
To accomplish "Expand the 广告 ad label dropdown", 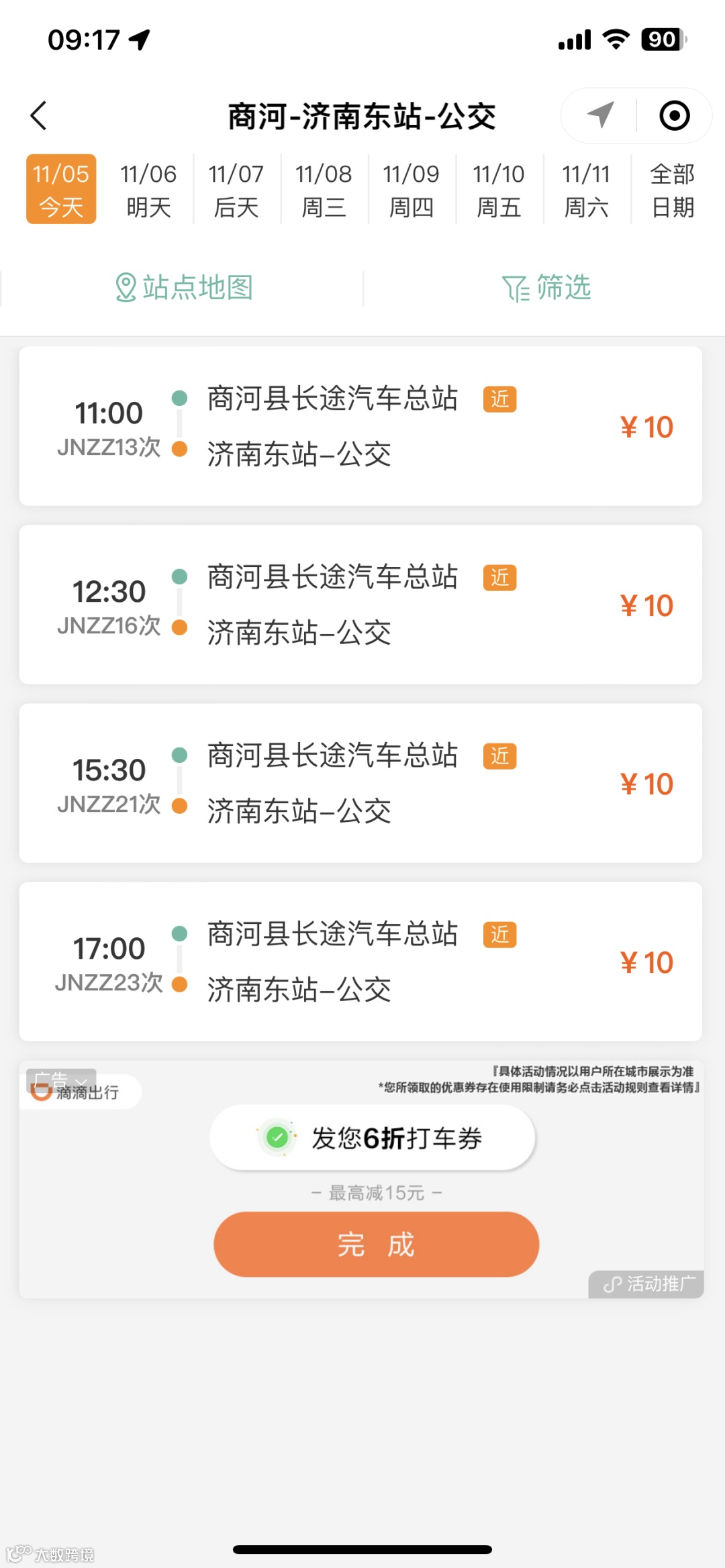I will 61,1079.
